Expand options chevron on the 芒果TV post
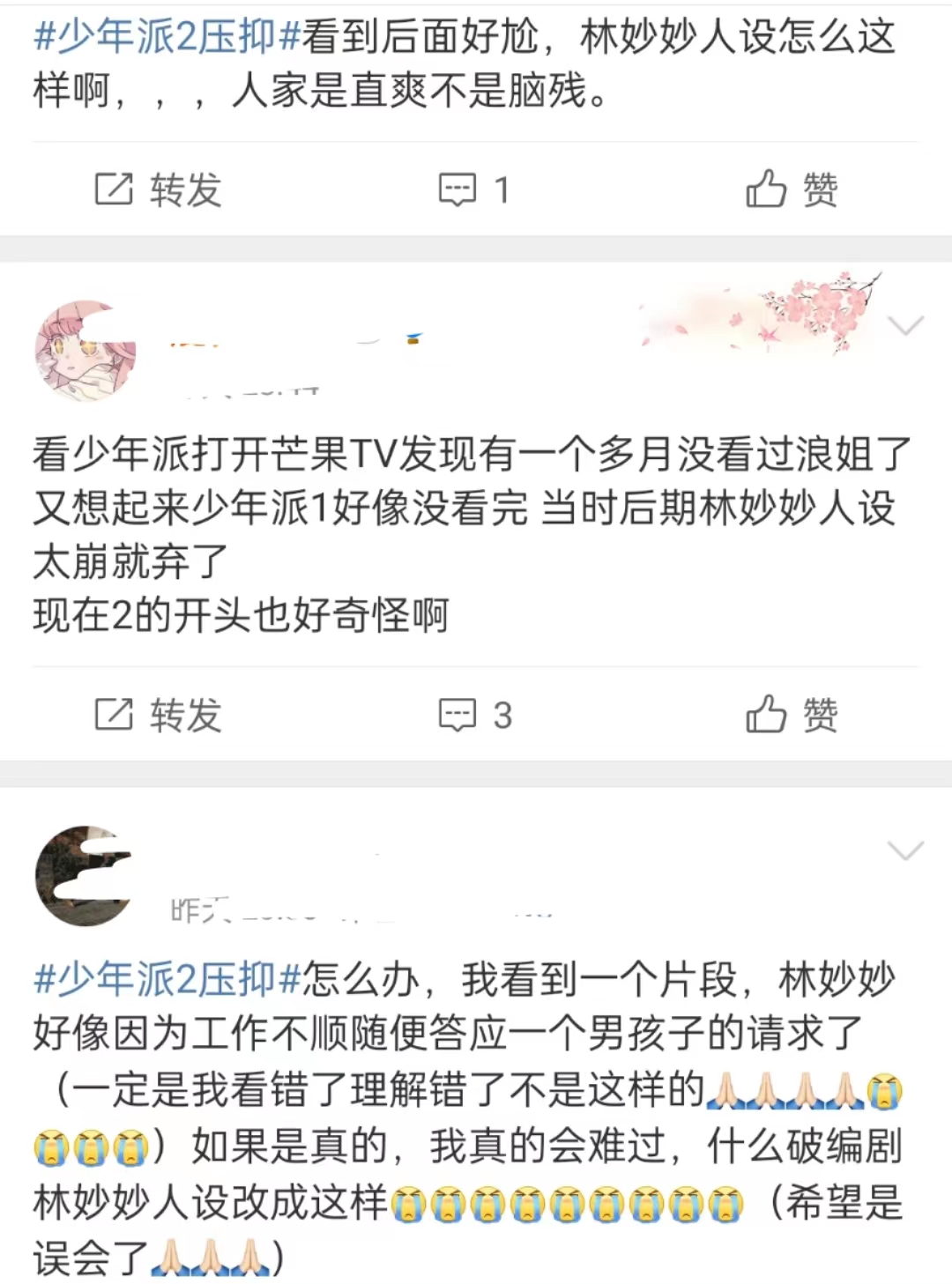The width and height of the screenshot is (952, 1284). point(905,325)
